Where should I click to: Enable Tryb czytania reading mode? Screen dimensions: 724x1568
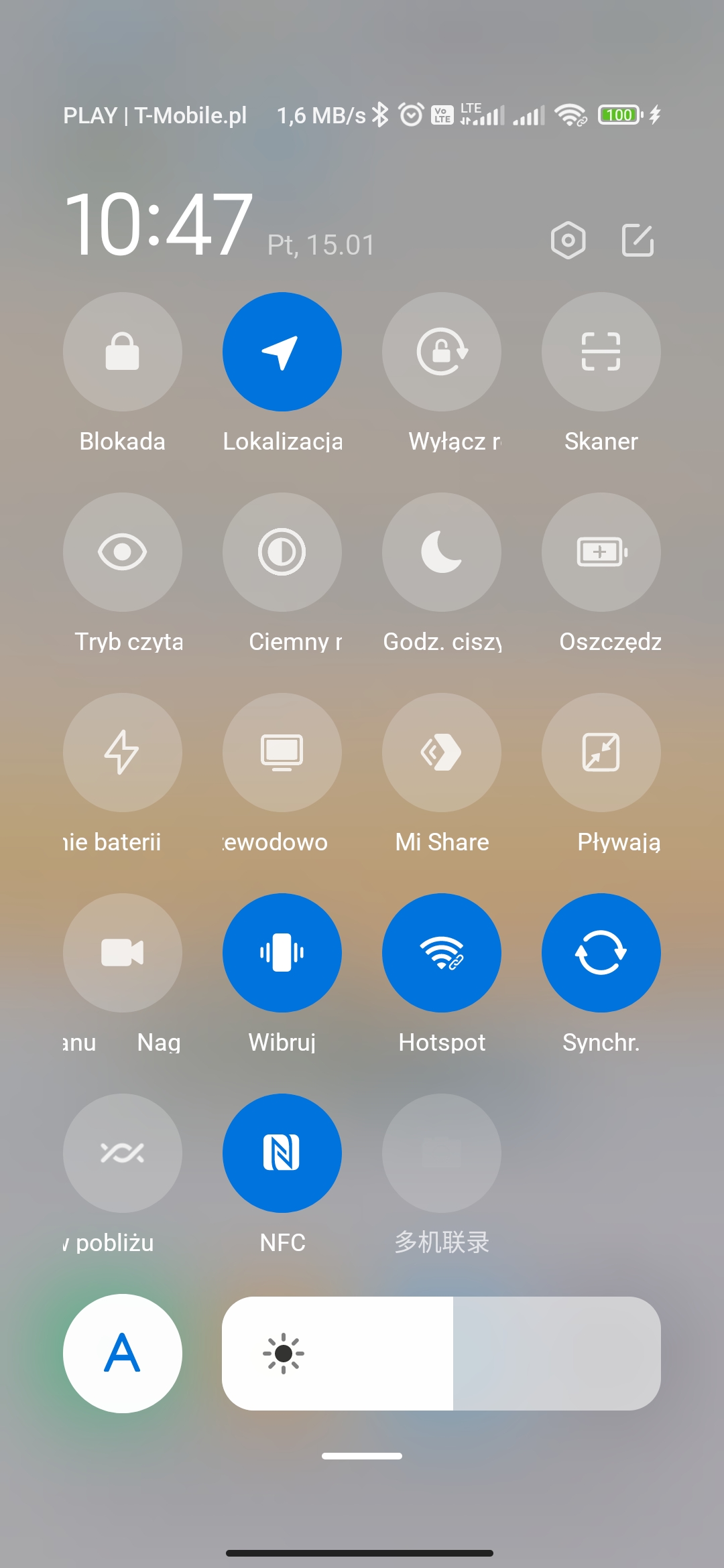tap(123, 552)
